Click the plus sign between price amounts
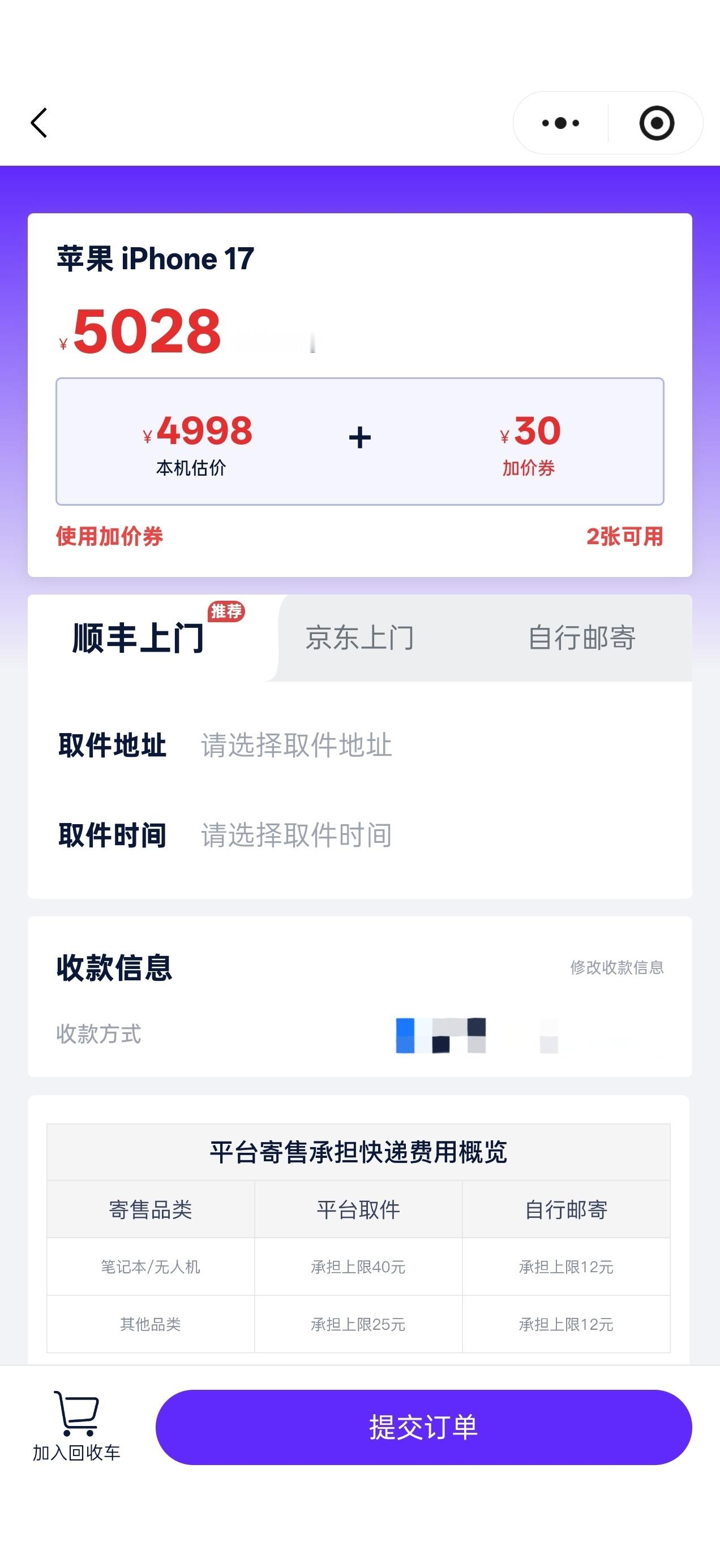This screenshot has width=720, height=1568. [361, 436]
